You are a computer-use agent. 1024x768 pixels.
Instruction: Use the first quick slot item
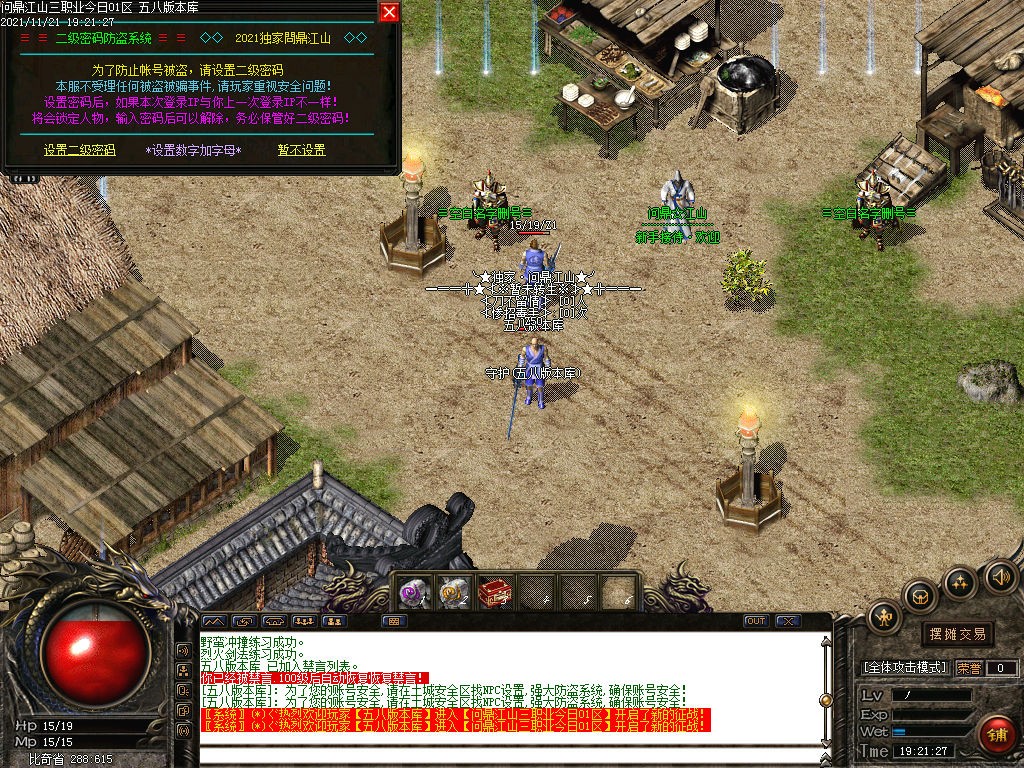click(x=415, y=592)
